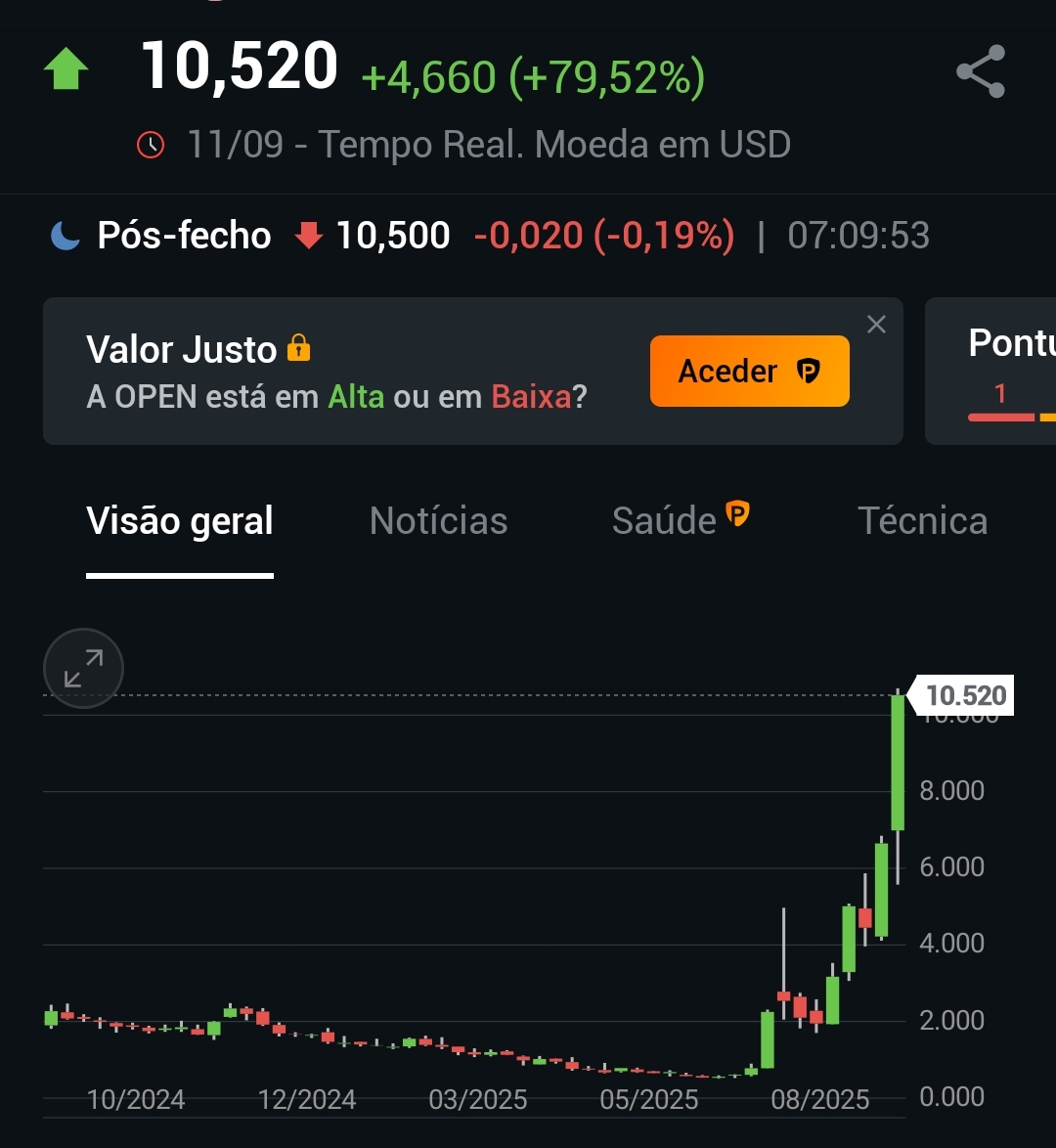This screenshot has width=1056, height=1148.
Task: Select the Visão geral tab
Action: click(180, 521)
